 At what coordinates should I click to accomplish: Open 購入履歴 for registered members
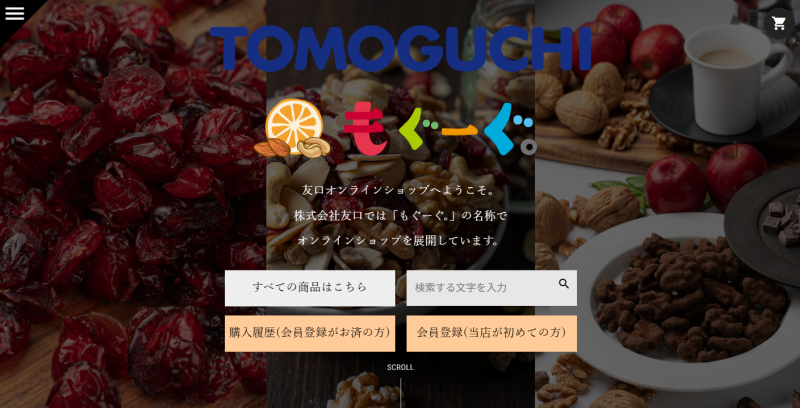click(x=310, y=333)
